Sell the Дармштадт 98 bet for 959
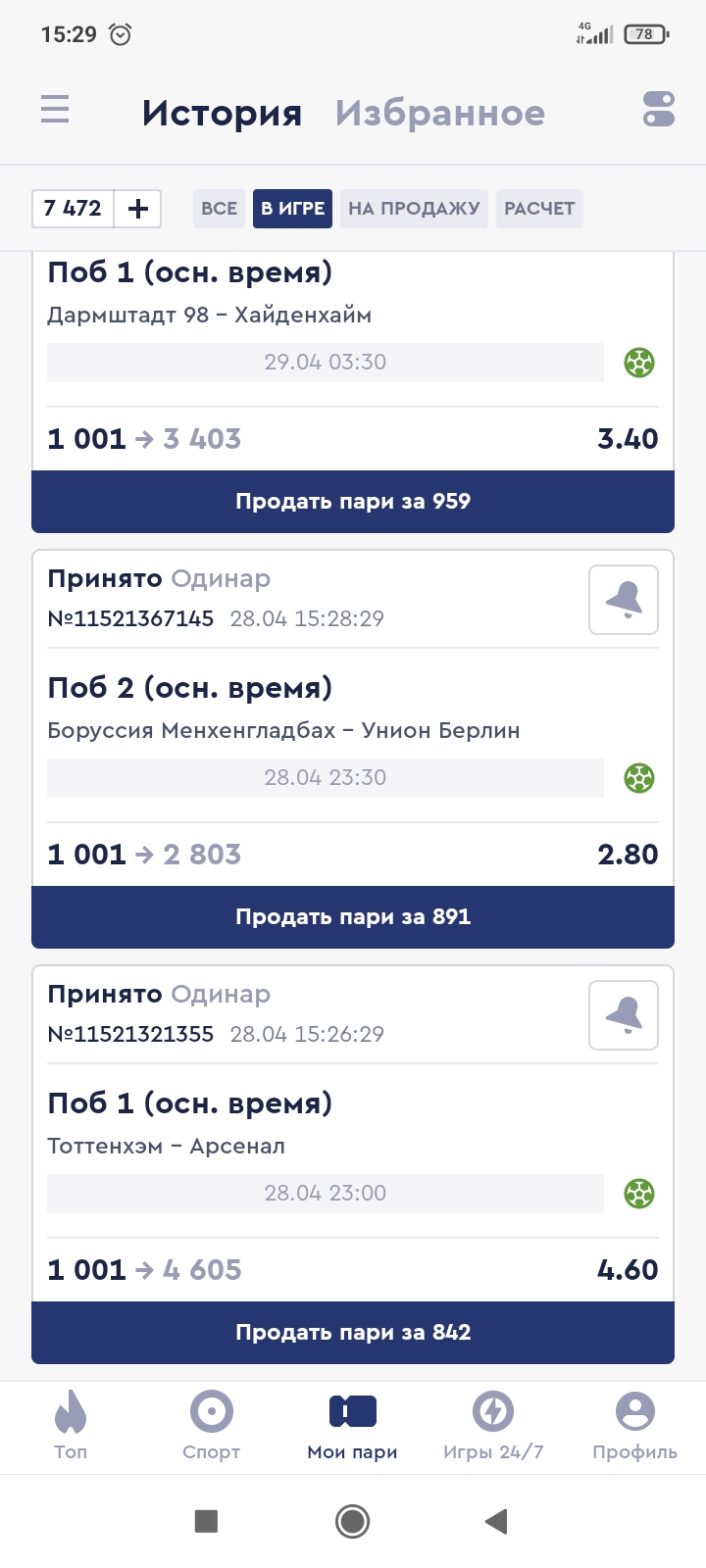This screenshot has width=706, height=1568. [x=353, y=502]
